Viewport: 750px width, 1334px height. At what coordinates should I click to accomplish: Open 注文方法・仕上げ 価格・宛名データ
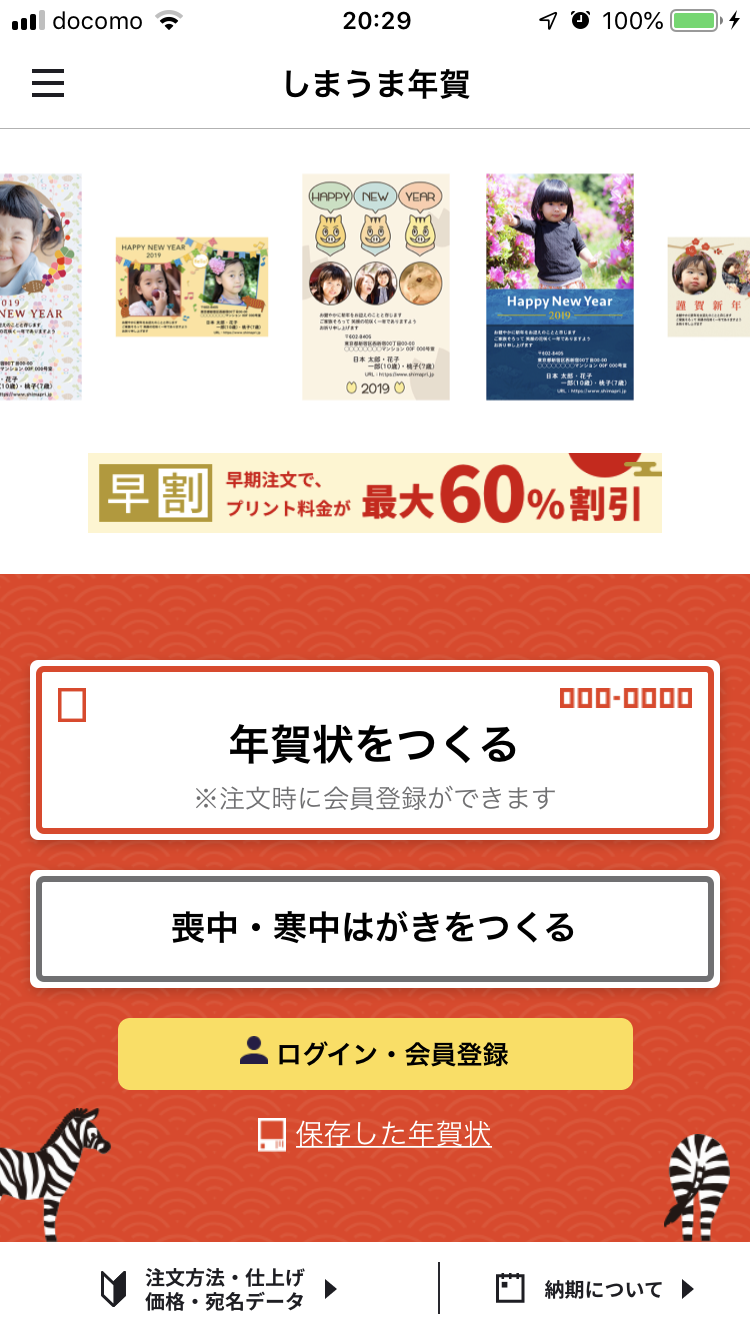pyautogui.click(x=220, y=1289)
